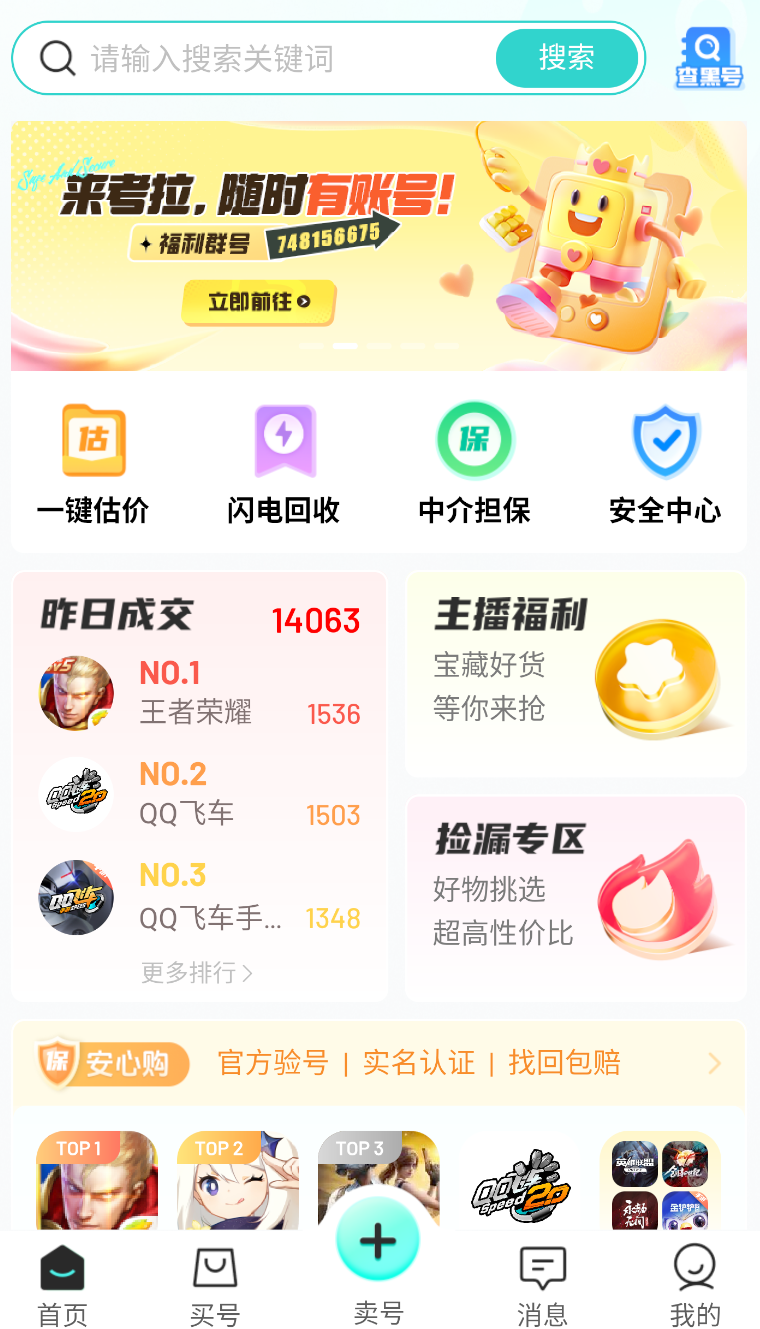Select the 首页 home tab
This screenshot has width=760, height=1329.
pyautogui.click(x=62, y=1280)
